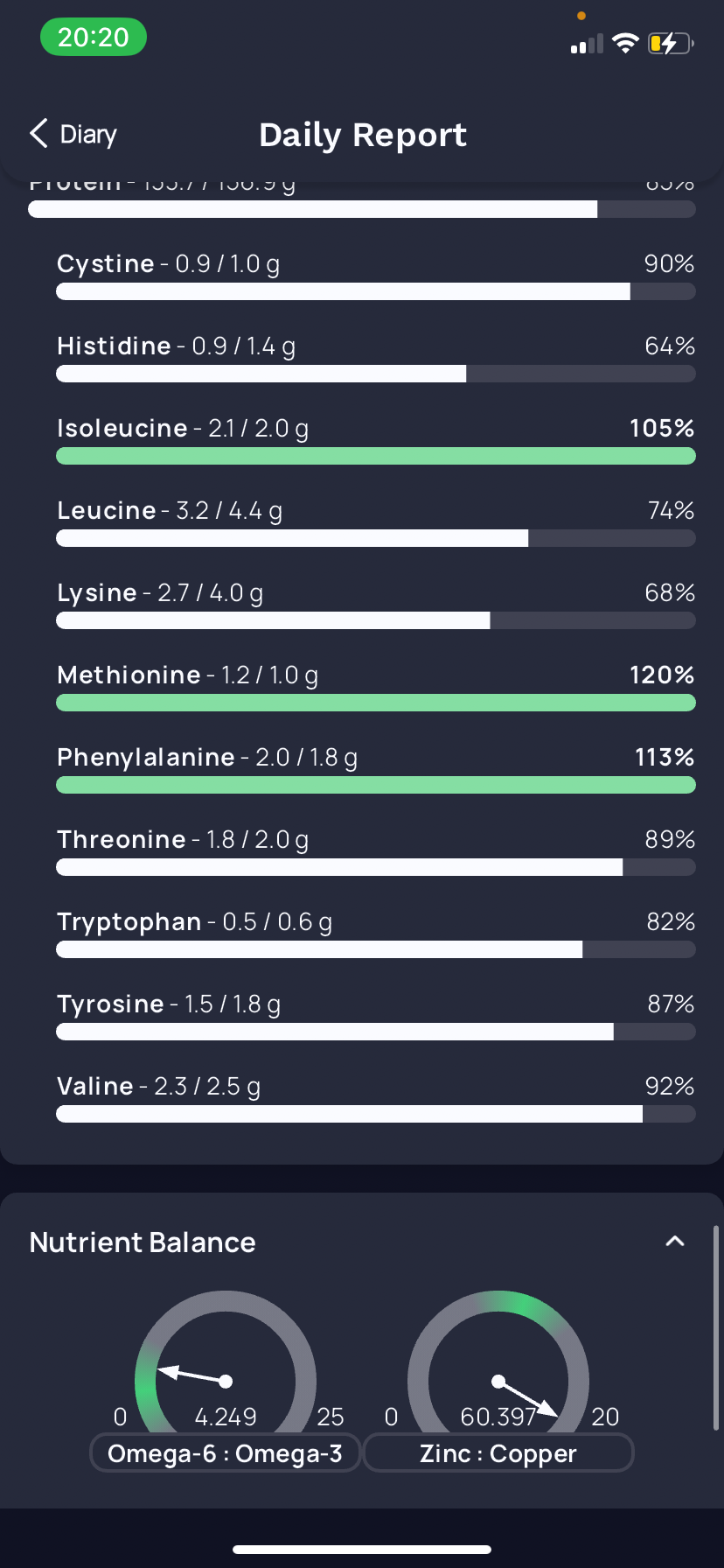The image size is (724, 1568).
Task: Tap the Omega-6 : Omega-3 balance button
Action: pos(226,1453)
